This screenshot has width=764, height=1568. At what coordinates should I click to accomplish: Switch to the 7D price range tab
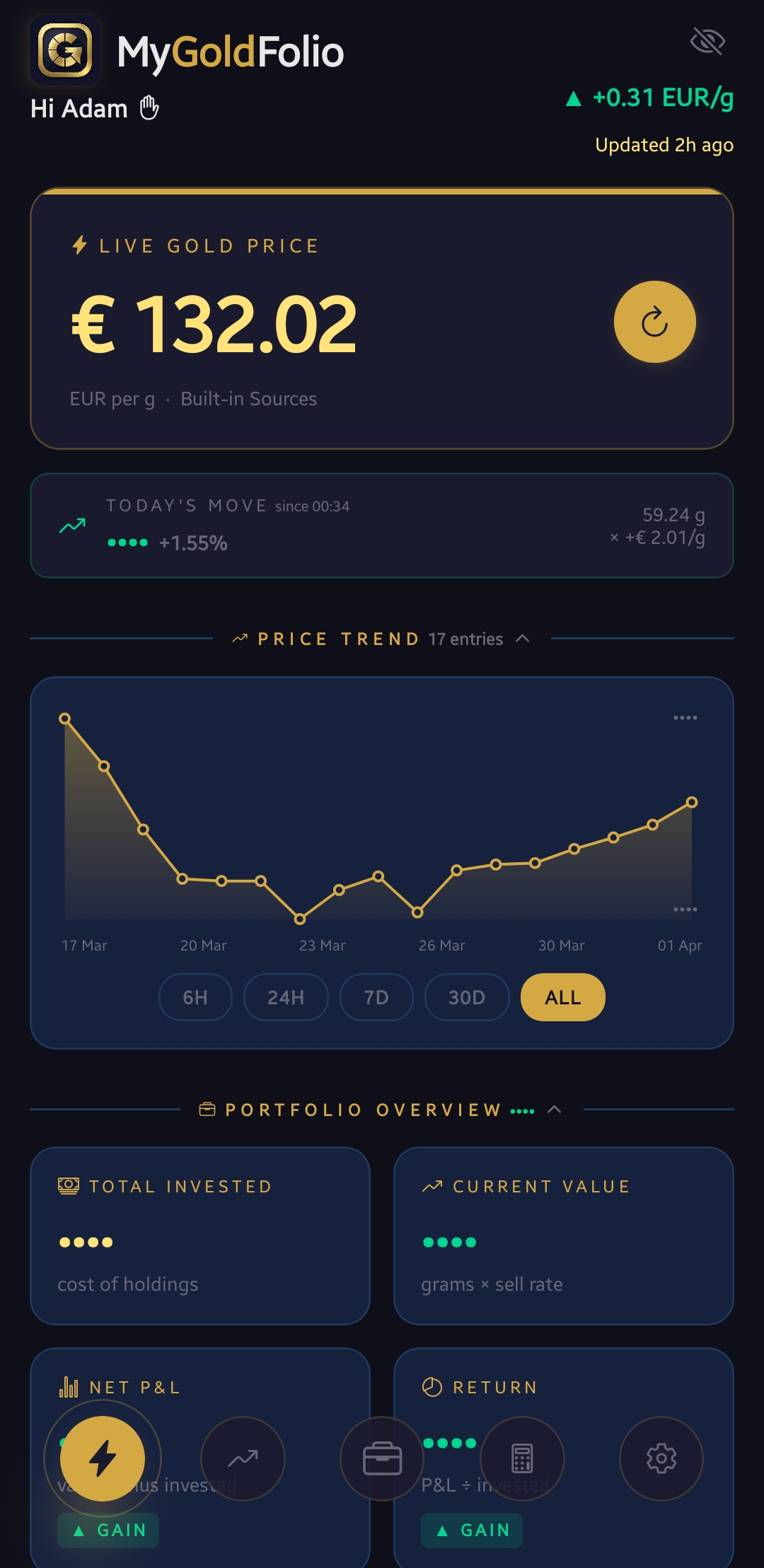click(376, 997)
